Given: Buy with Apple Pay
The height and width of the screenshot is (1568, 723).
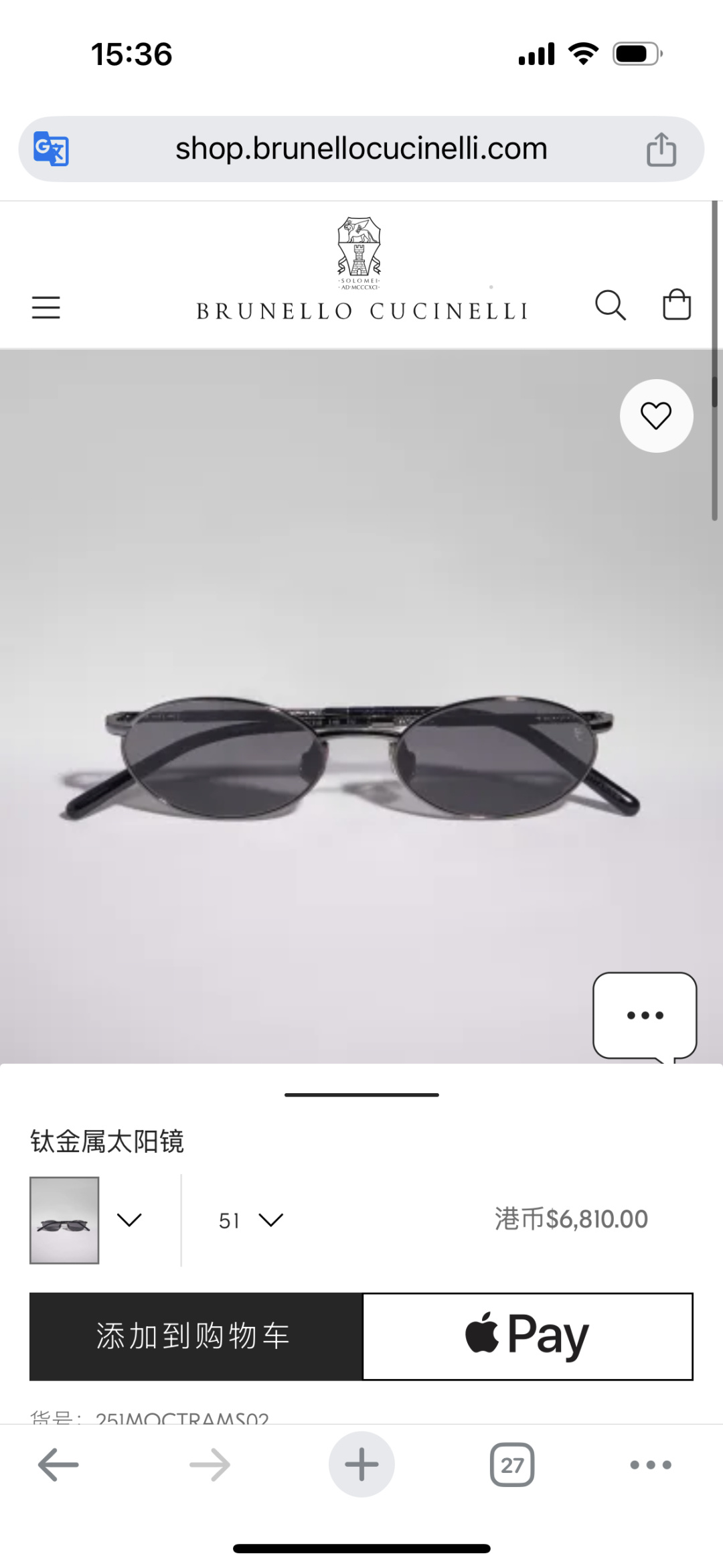Looking at the screenshot, I should [x=528, y=1336].
